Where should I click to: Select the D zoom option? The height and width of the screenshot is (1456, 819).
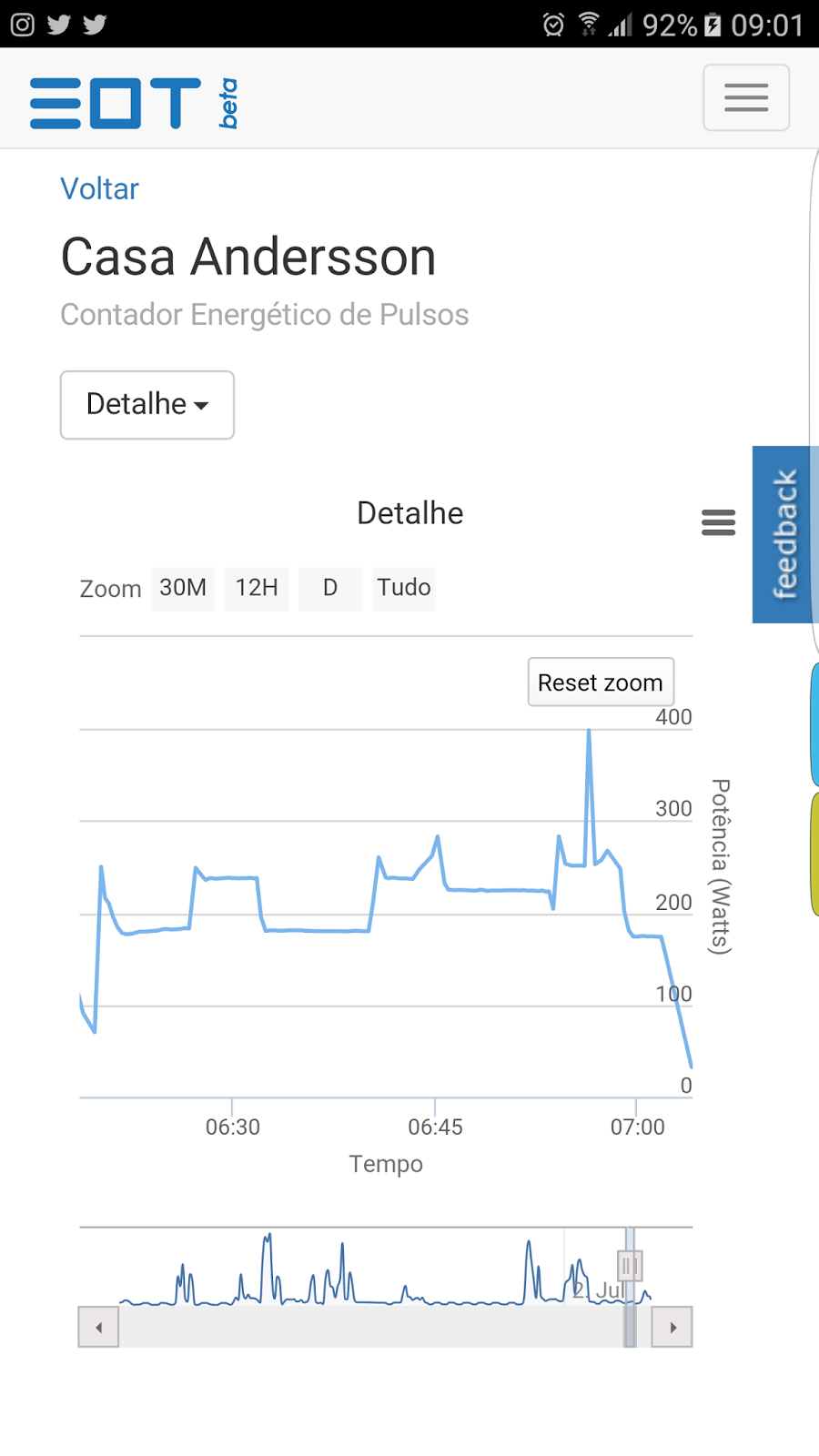click(x=330, y=588)
